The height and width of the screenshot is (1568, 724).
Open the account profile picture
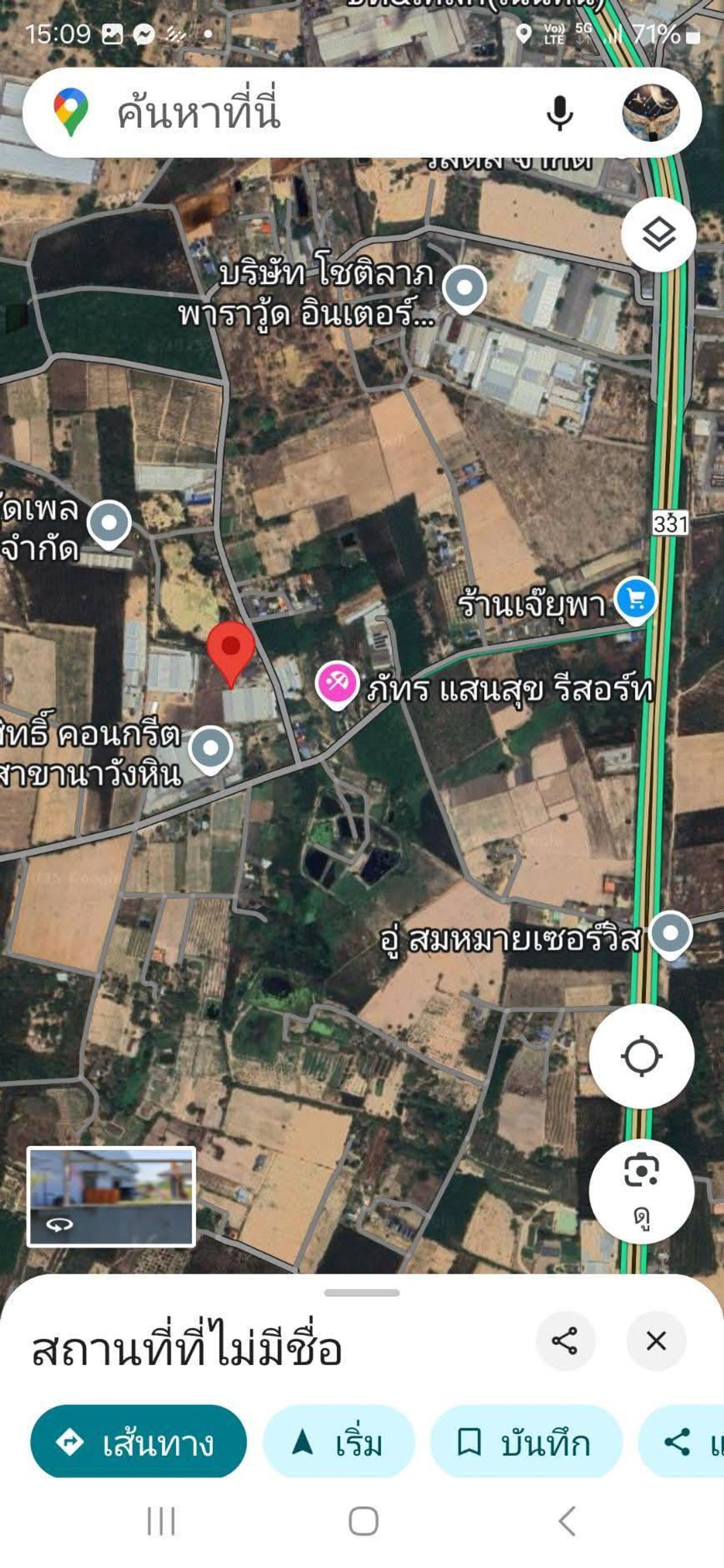tap(650, 113)
